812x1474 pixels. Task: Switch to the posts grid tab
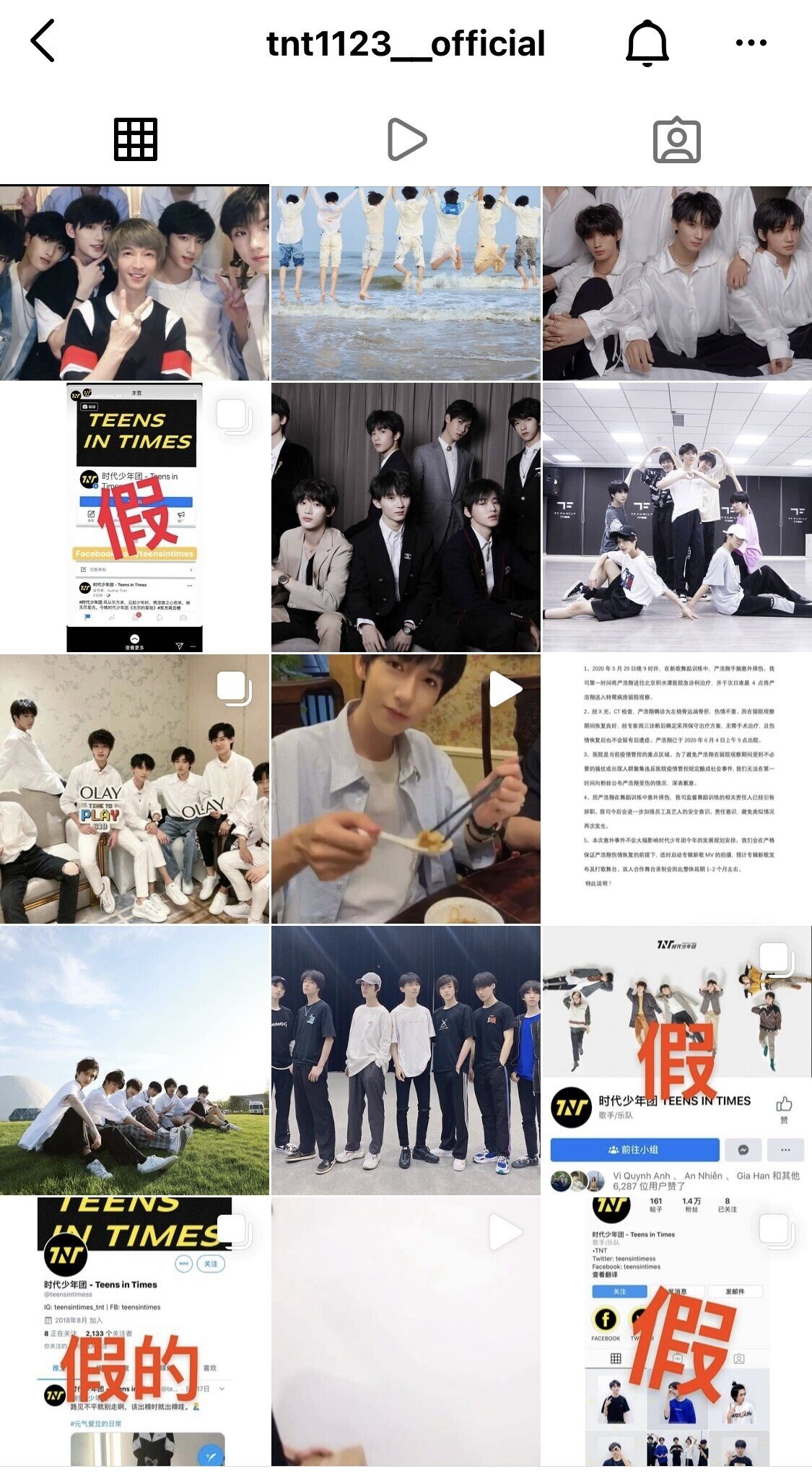pos(135,139)
